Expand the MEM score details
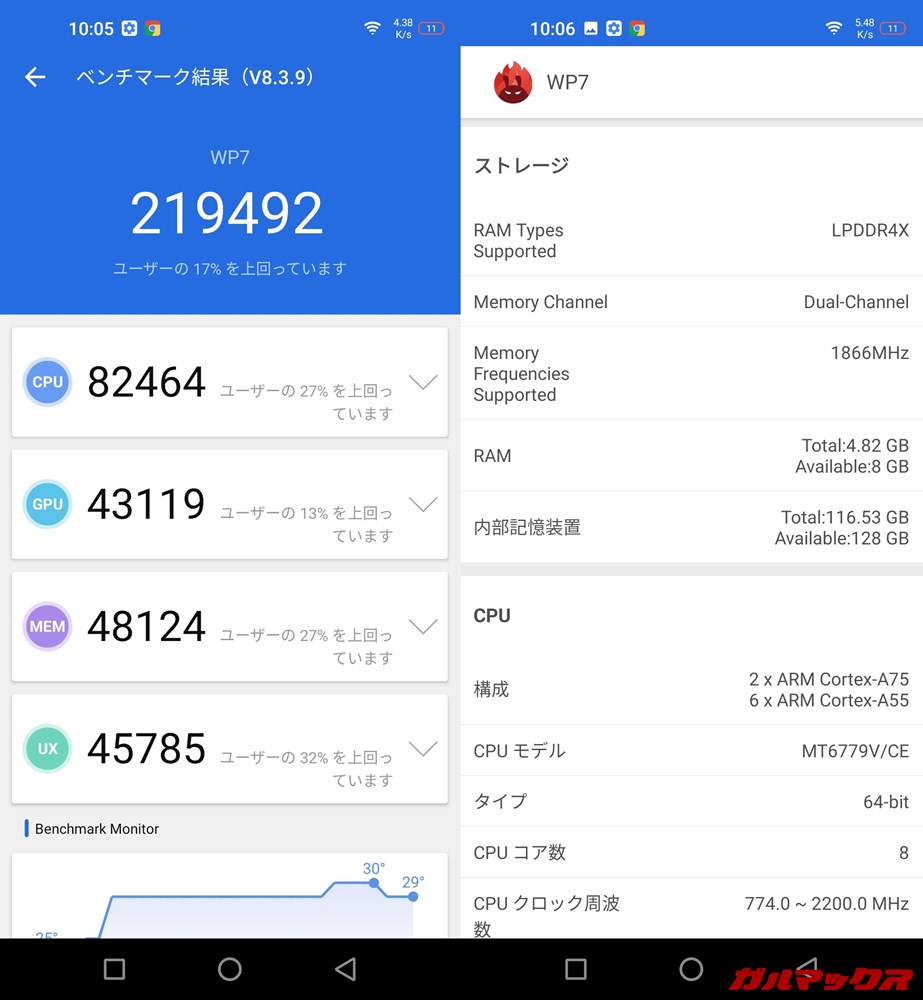 423,627
